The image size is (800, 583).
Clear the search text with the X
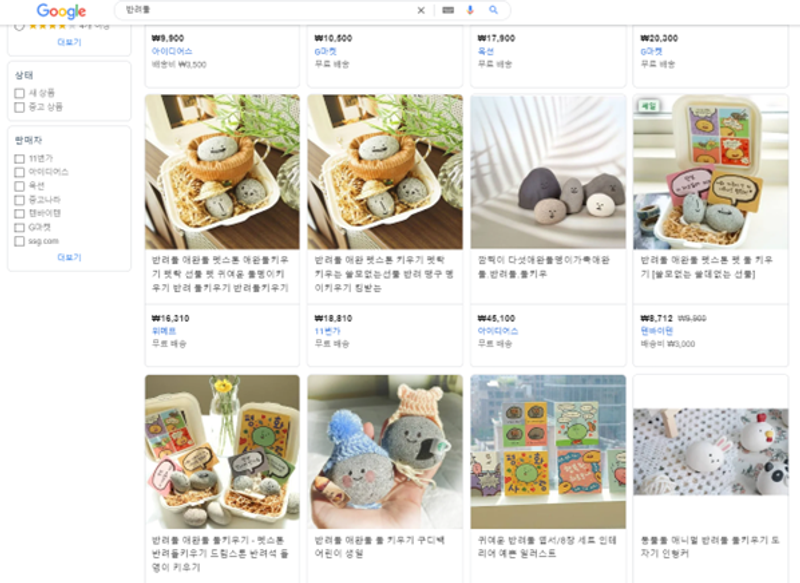[x=421, y=10]
